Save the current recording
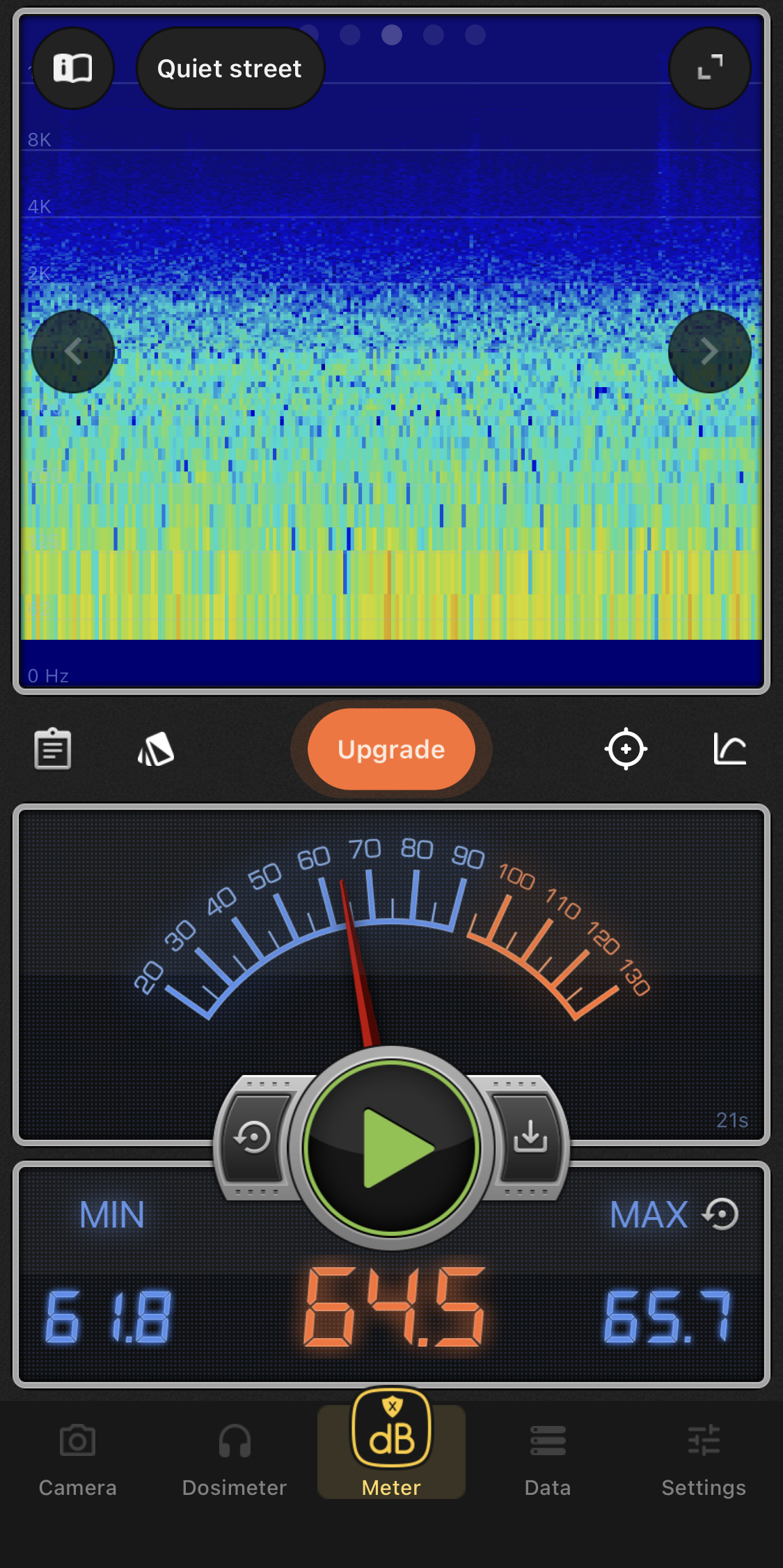Screen dimensions: 783x1568 click(x=530, y=1136)
